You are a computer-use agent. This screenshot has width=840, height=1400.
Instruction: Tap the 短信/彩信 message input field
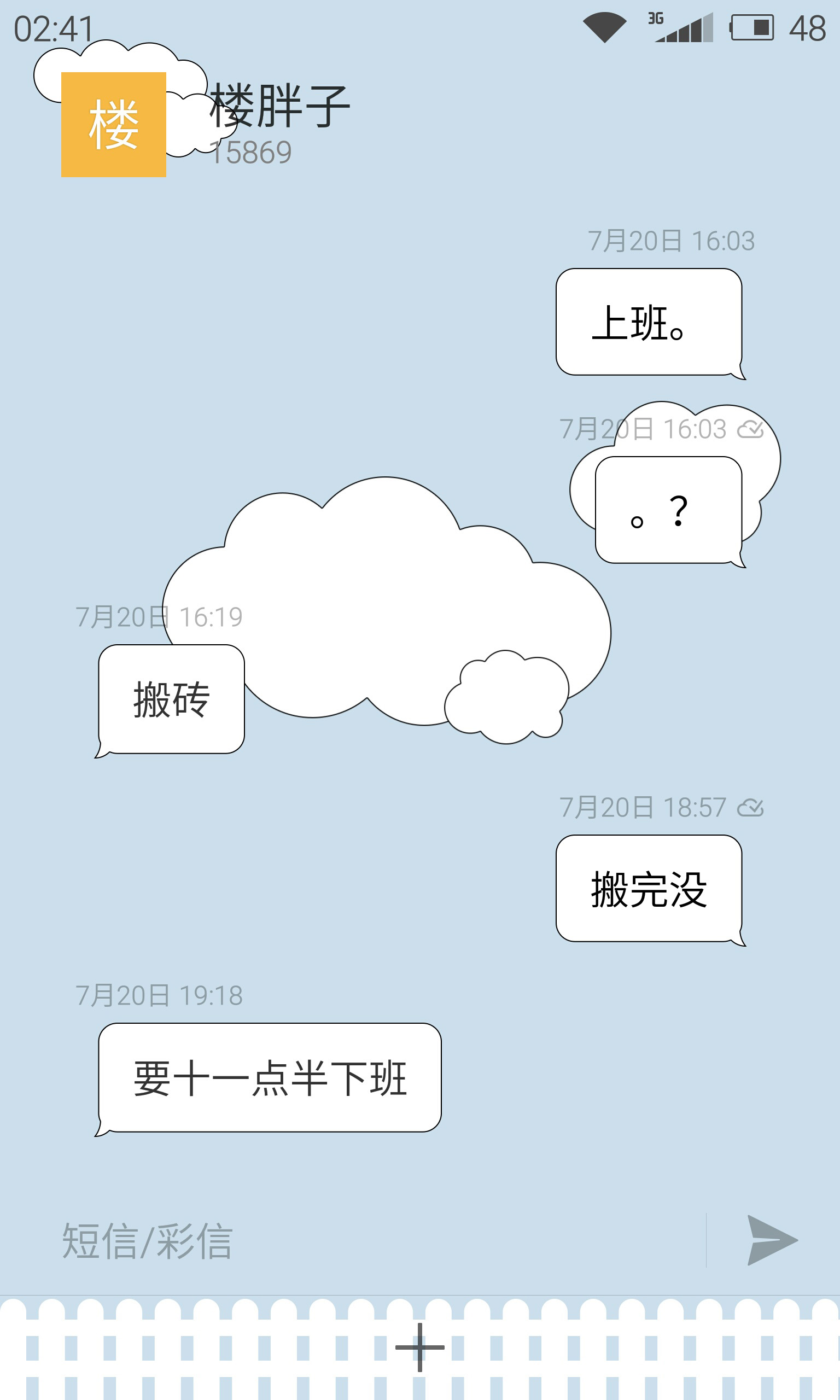pos(374,1240)
